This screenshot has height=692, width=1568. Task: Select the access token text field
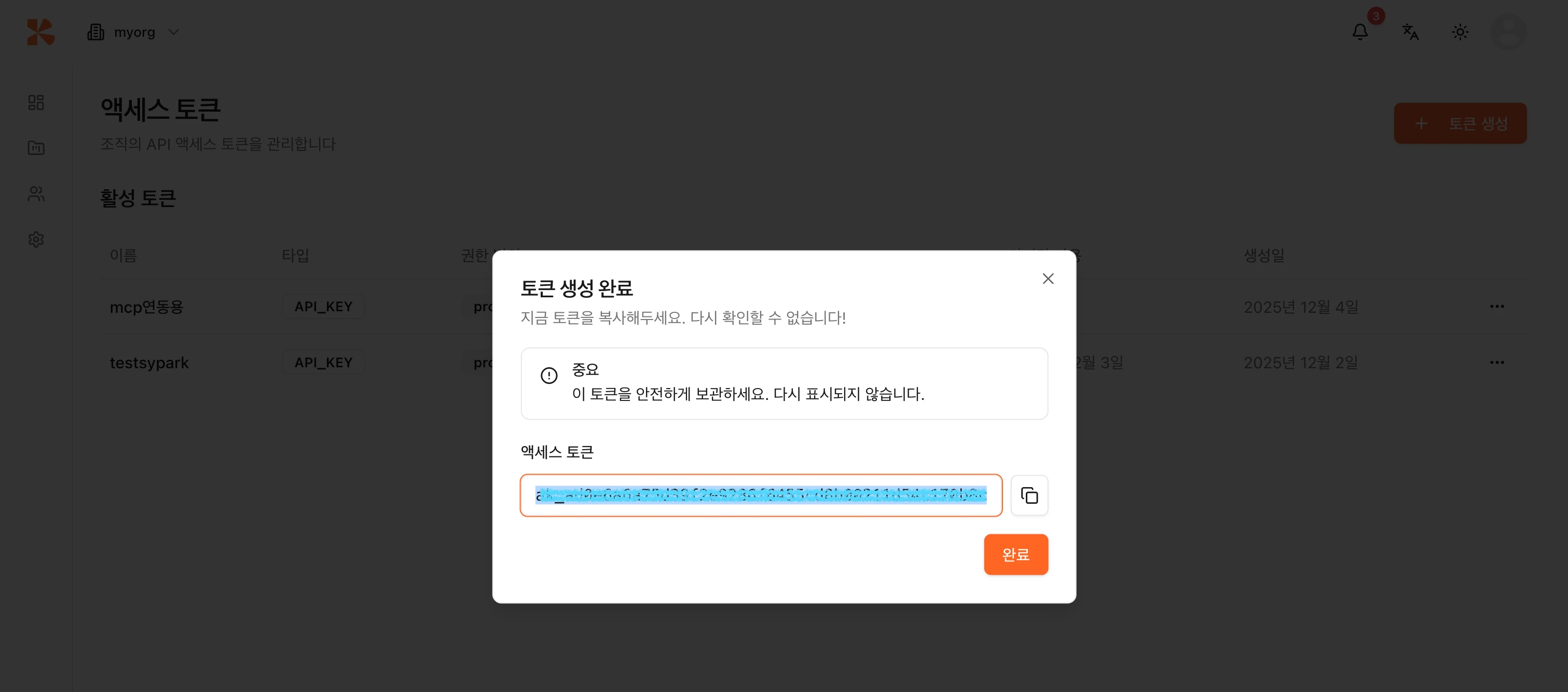(760, 495)
